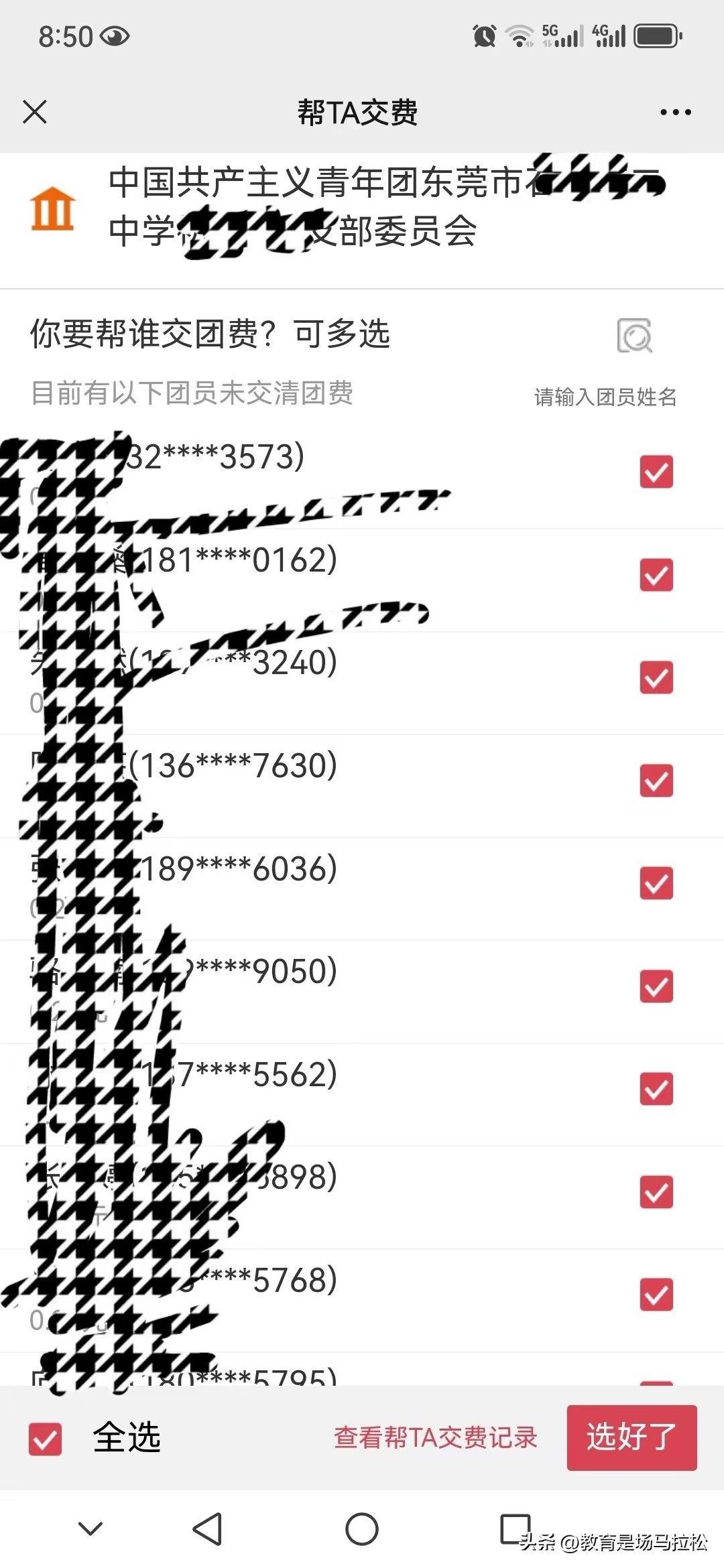Screen dimensions: 724x1568
Task: Uncheck the member ending in 898
Action: click(x=656, y=1192)
